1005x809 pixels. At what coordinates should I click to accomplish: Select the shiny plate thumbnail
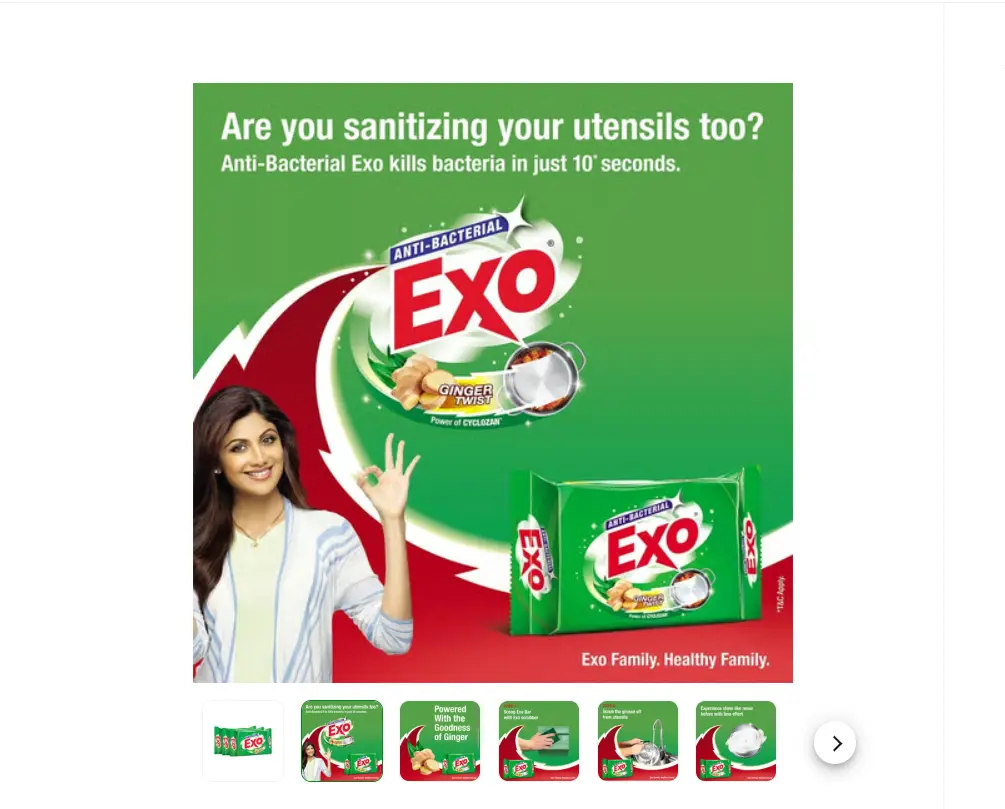point(736,741)
